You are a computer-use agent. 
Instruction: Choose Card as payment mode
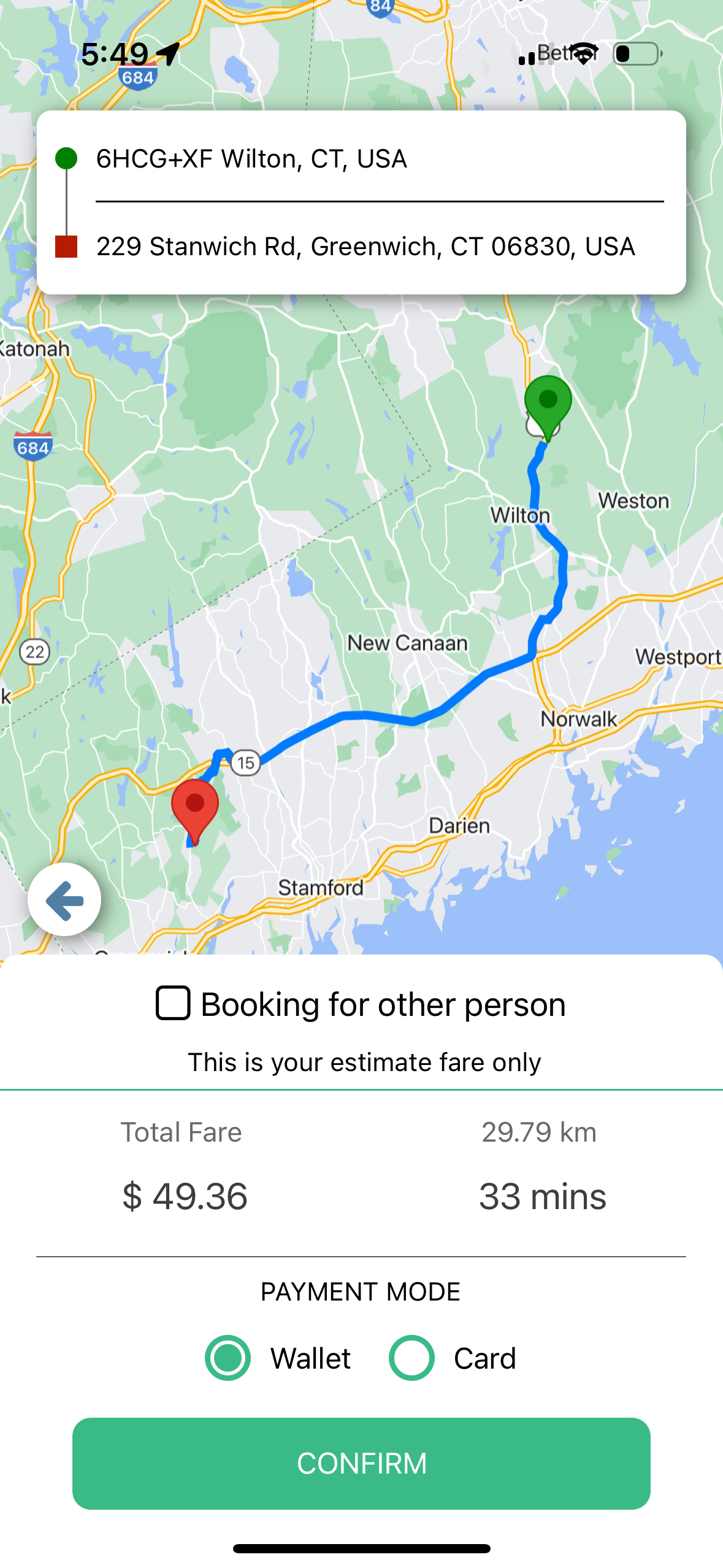click(412, 1358)
